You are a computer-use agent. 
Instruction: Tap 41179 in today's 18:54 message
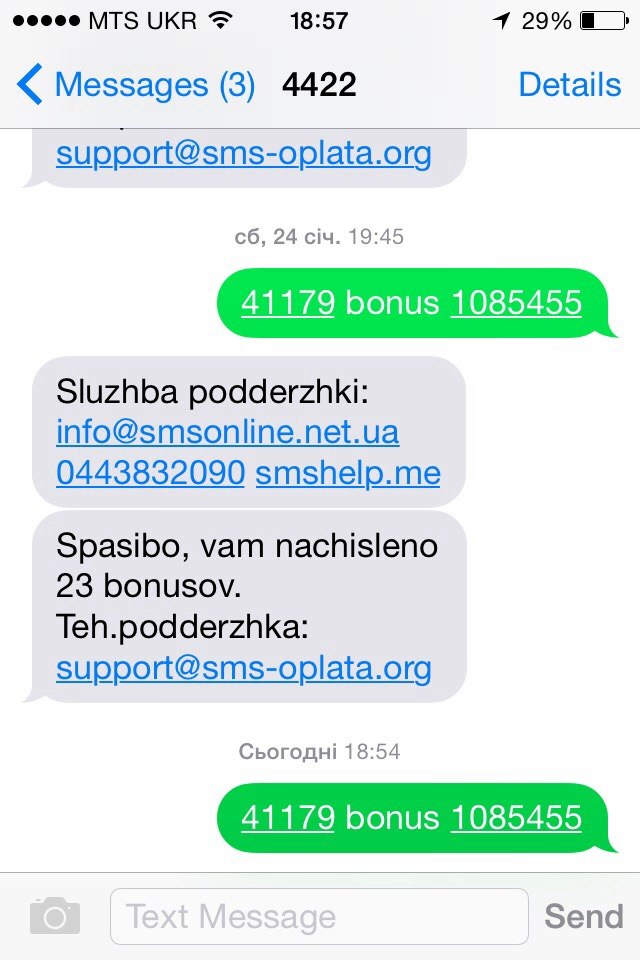(287, 817)
